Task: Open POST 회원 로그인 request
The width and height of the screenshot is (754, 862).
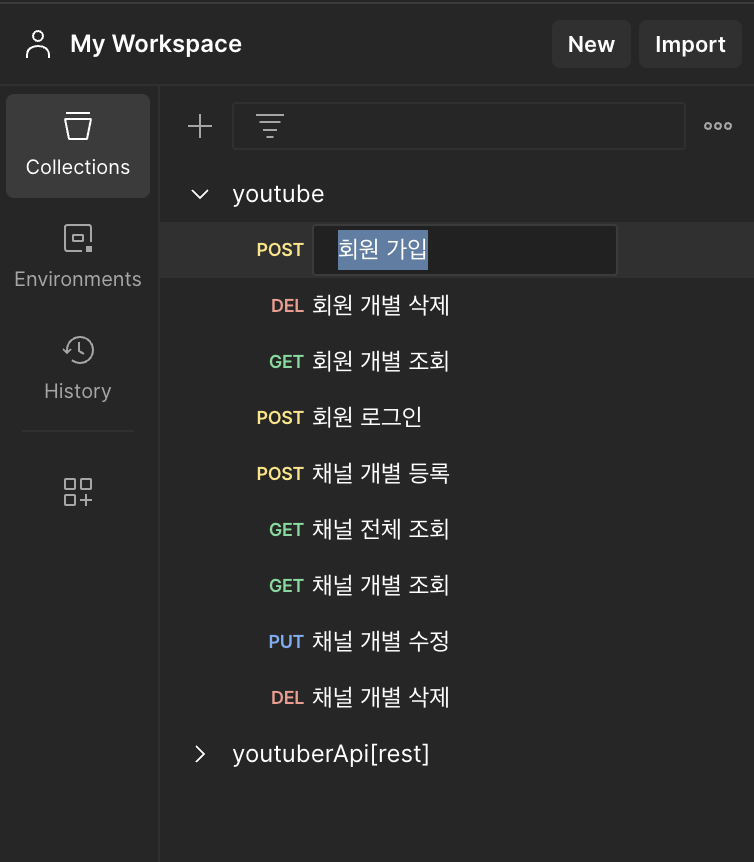Action: point(366,417)
